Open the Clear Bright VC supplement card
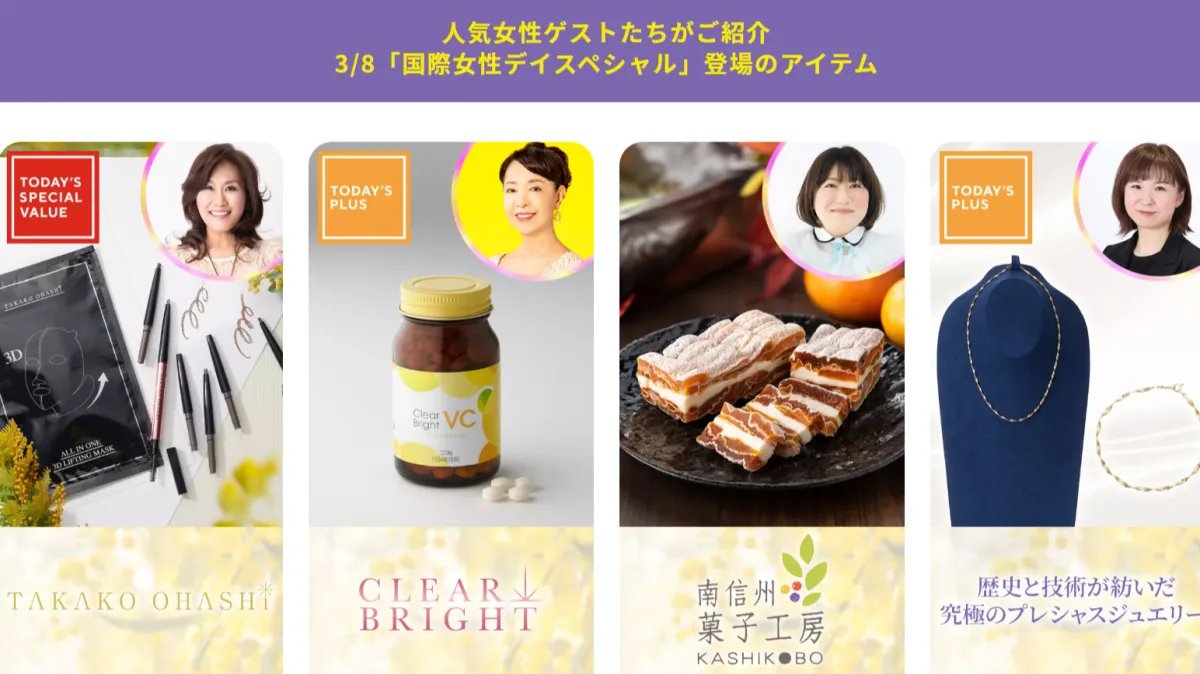The height and width of the screenshot is (674, 1200). [x=450, y=400]
